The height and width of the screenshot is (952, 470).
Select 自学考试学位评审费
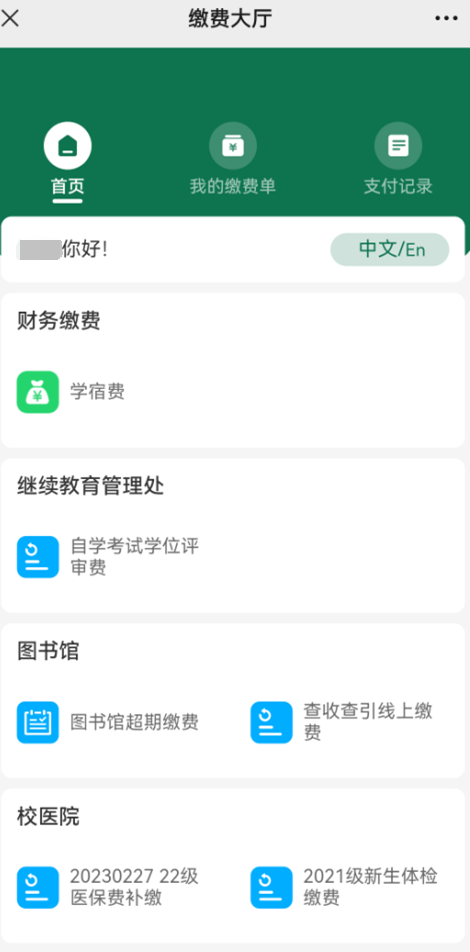point(108,557)
